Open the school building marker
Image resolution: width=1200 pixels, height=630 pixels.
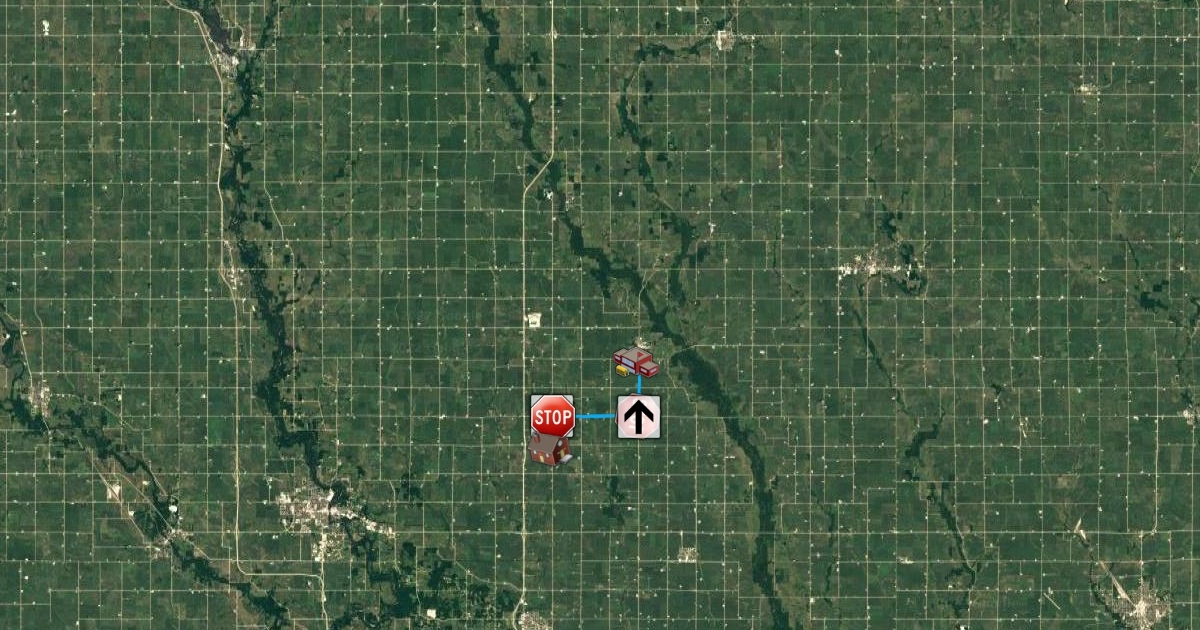tap(636, 362)
